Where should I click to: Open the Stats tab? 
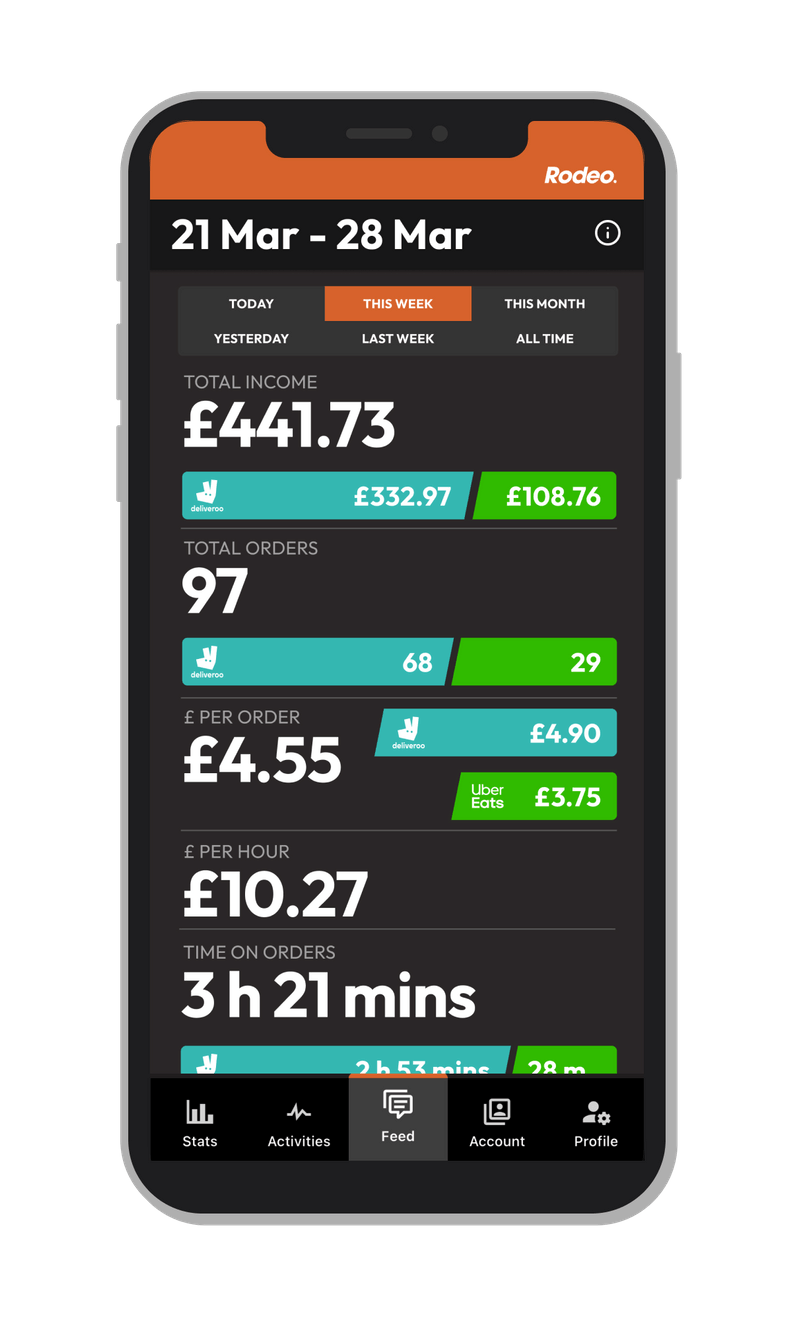(200, 1122)
